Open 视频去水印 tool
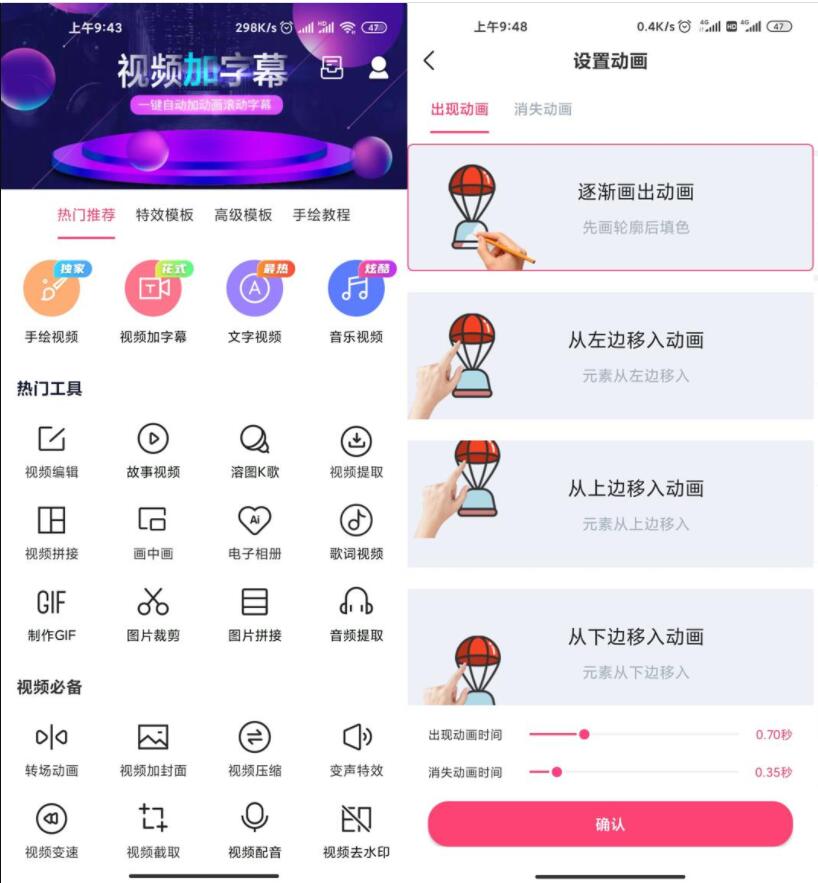The image size is (818, 883). [356, 832]
